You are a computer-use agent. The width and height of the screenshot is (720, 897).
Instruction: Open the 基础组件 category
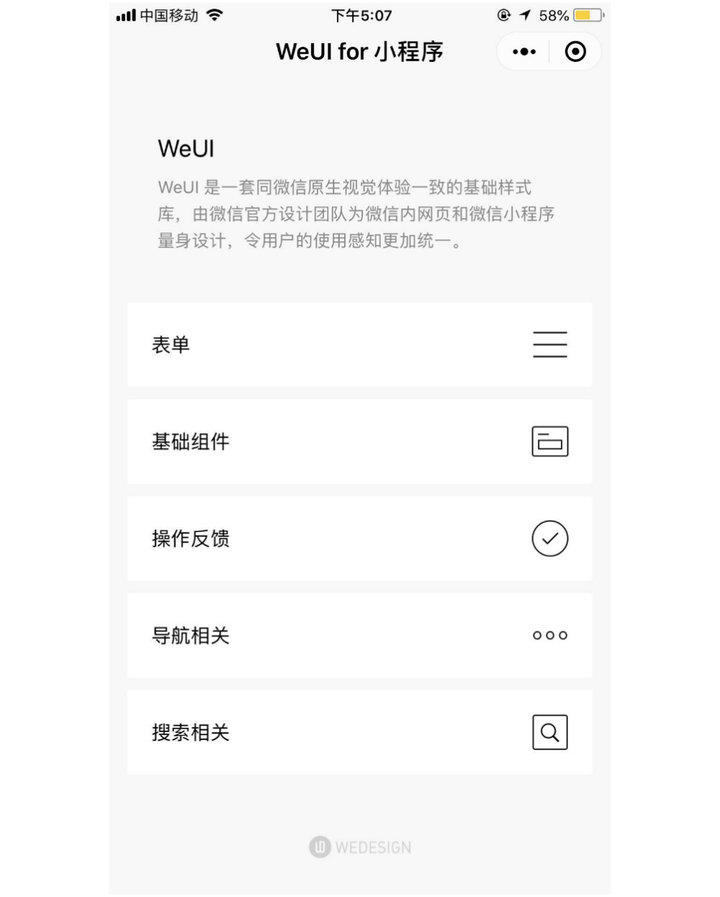tap(359, 442)
